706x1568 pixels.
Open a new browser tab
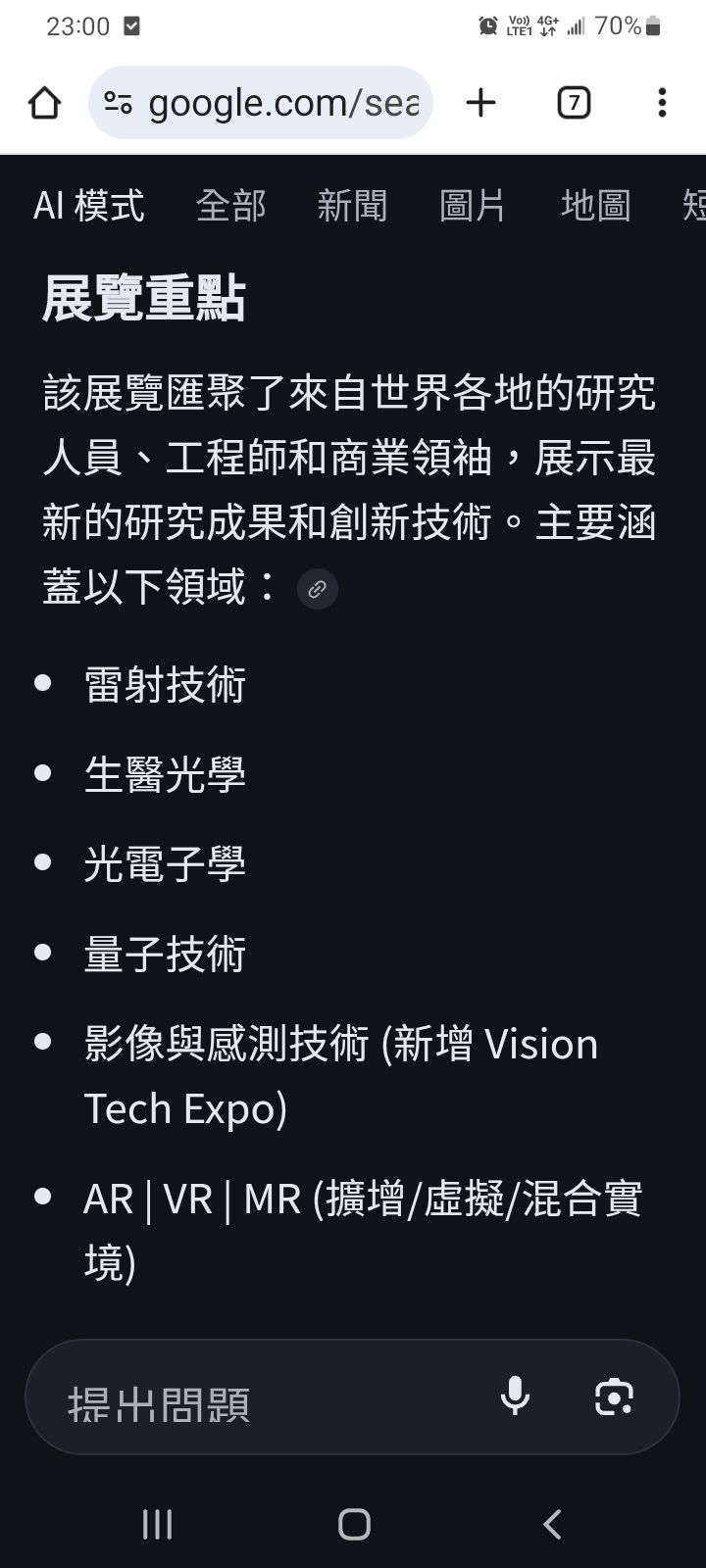(x=480, y=103)
